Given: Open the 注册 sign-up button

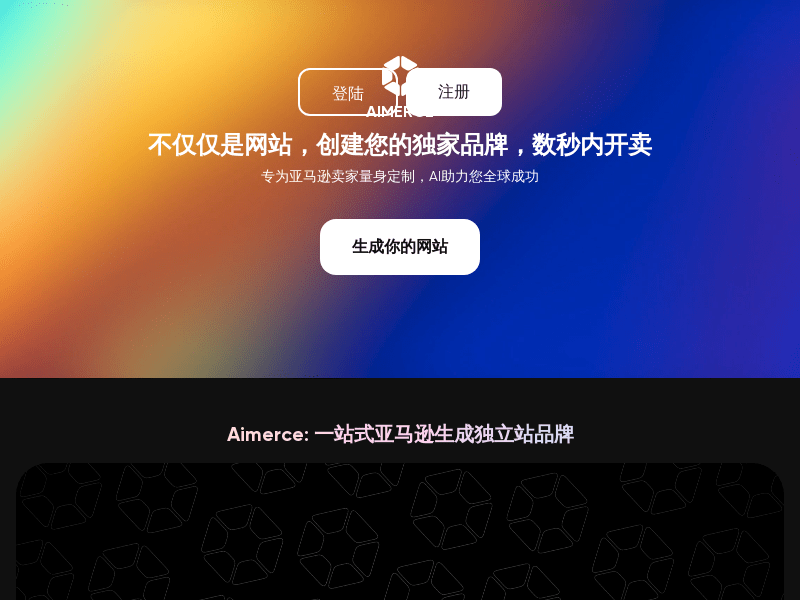Looking at the screenshot, I should [x=454, y=92].
